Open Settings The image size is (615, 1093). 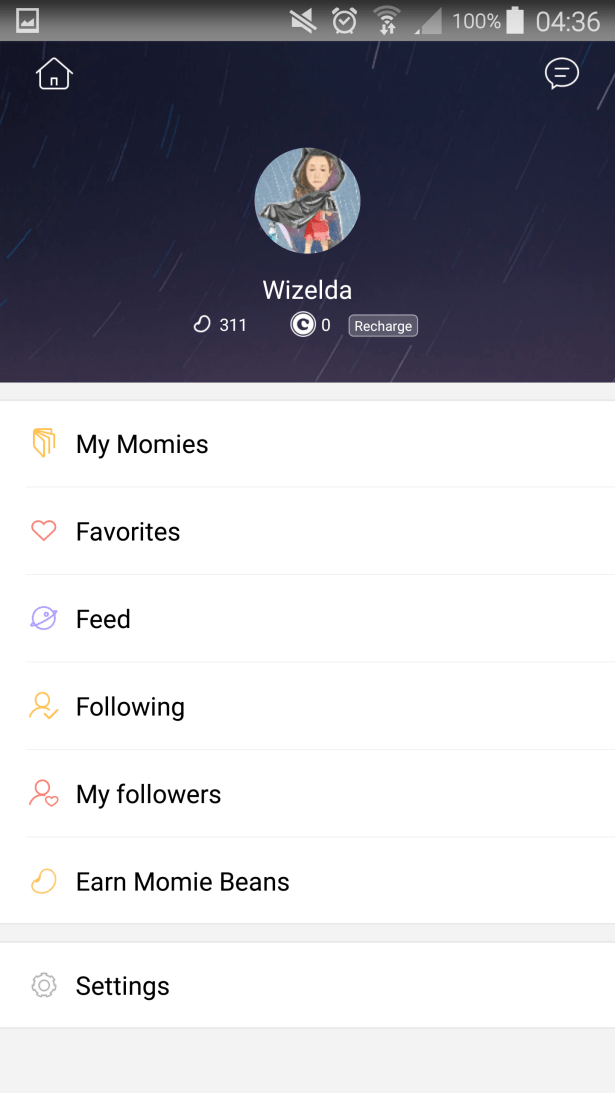point(122,986)
